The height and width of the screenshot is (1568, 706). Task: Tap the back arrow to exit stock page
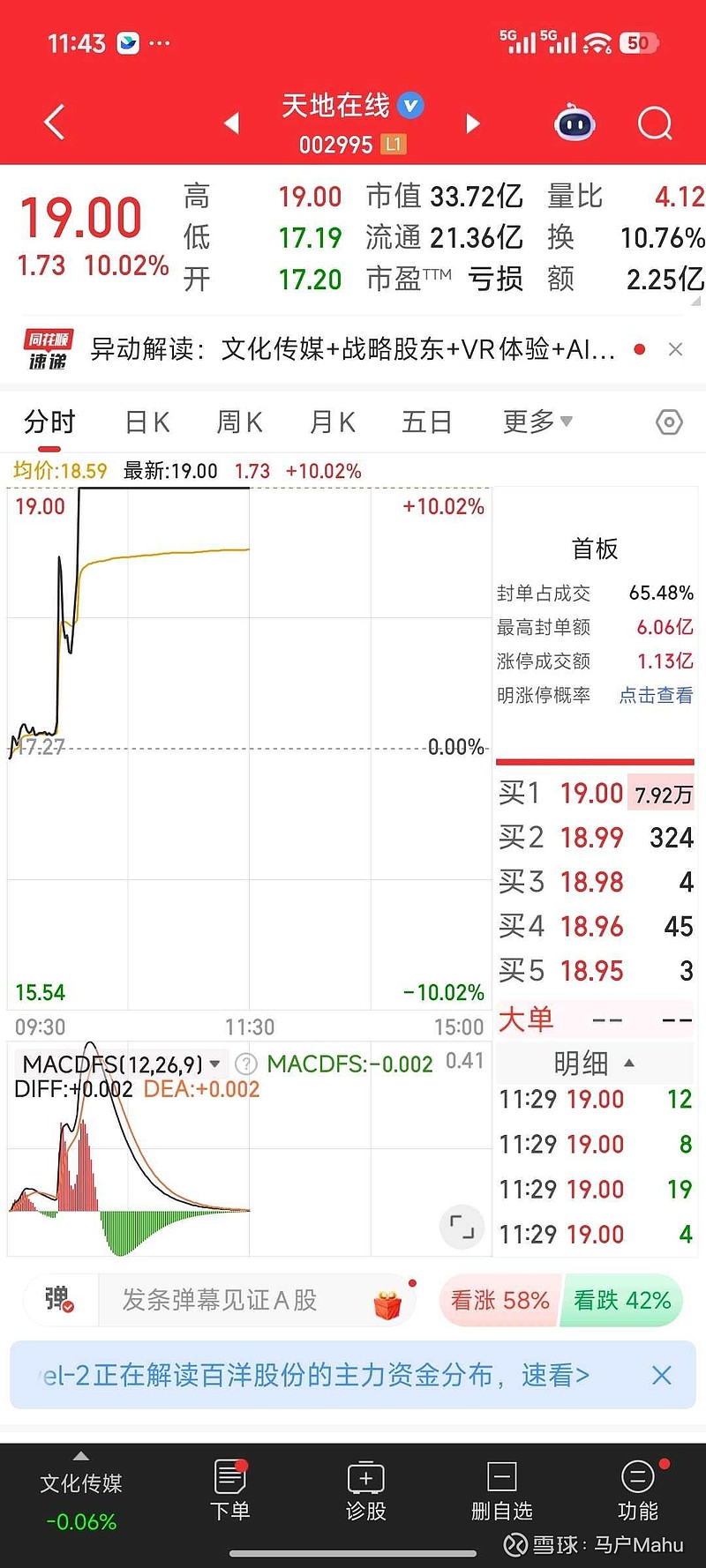coord(53,123)
